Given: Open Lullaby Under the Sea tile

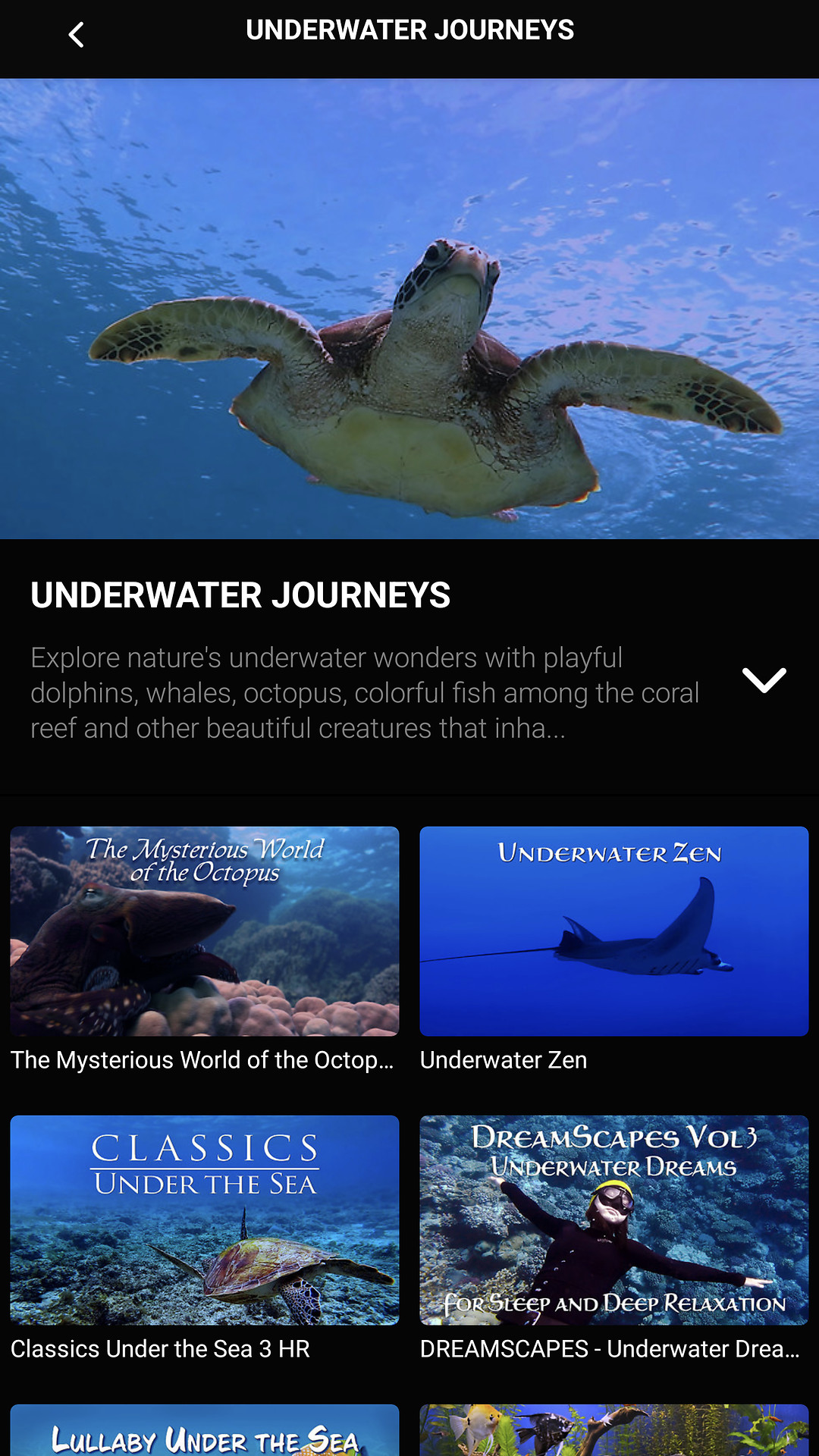Looking at the screenshot, I should click(205, 1432).
